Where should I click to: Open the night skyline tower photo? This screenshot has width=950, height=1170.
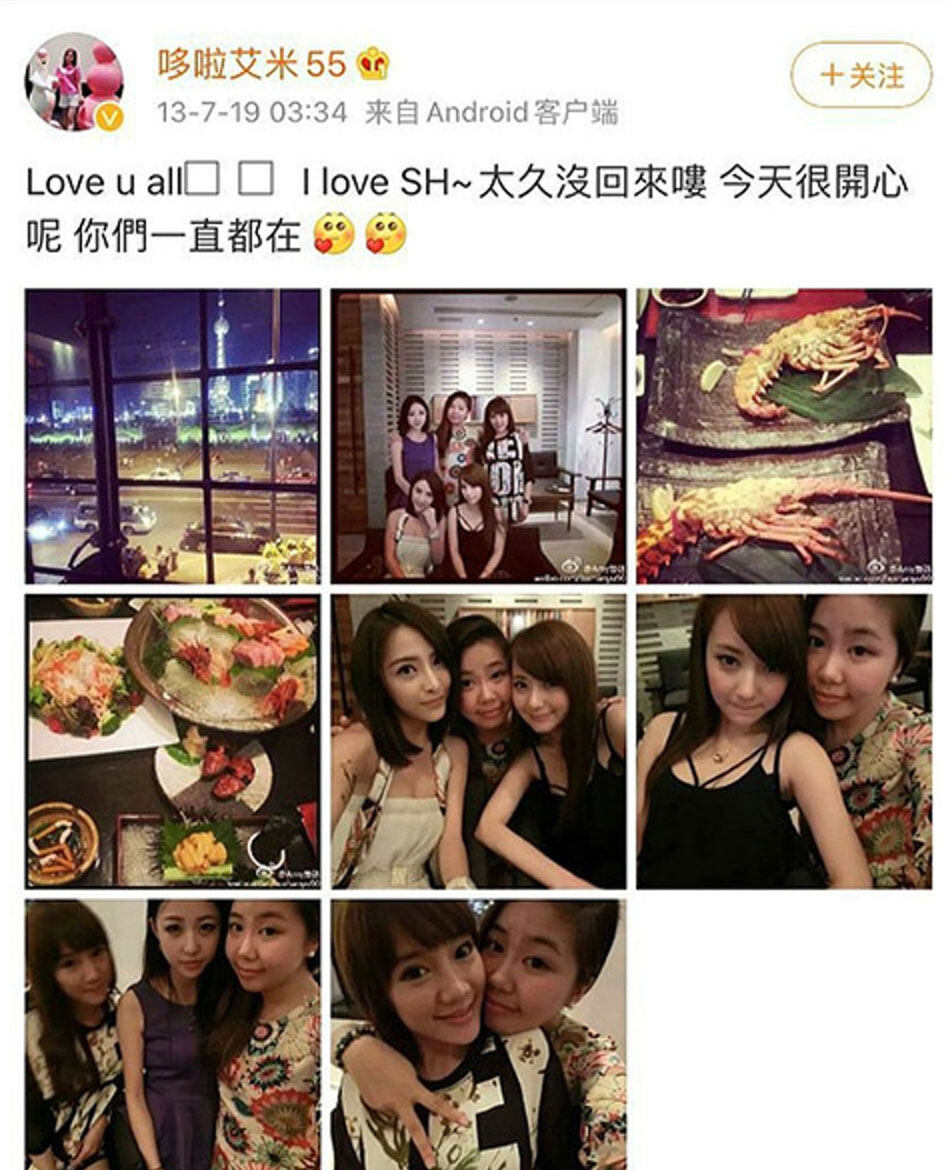click(x=173, y=436)
